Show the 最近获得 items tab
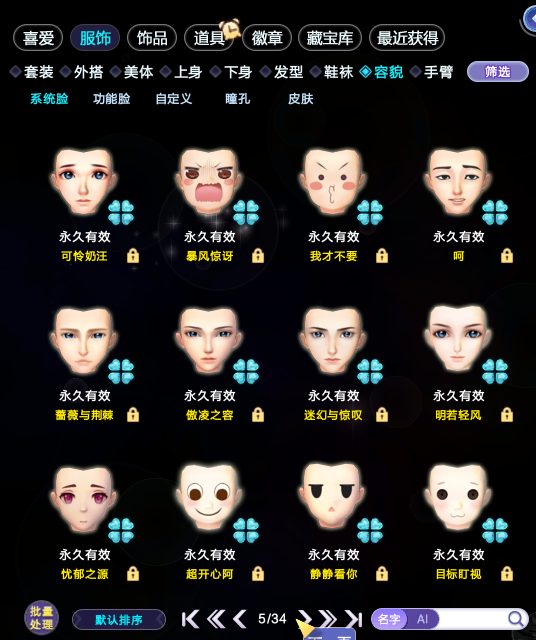Image resolution: width=536 pixels, height=640 pixels. tap(407, 38)
